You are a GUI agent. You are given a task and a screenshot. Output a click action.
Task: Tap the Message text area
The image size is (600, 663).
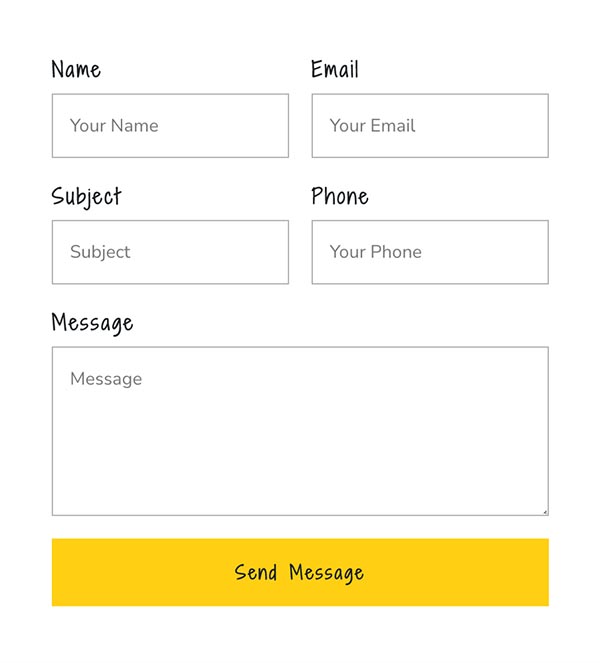coord(300,431)
